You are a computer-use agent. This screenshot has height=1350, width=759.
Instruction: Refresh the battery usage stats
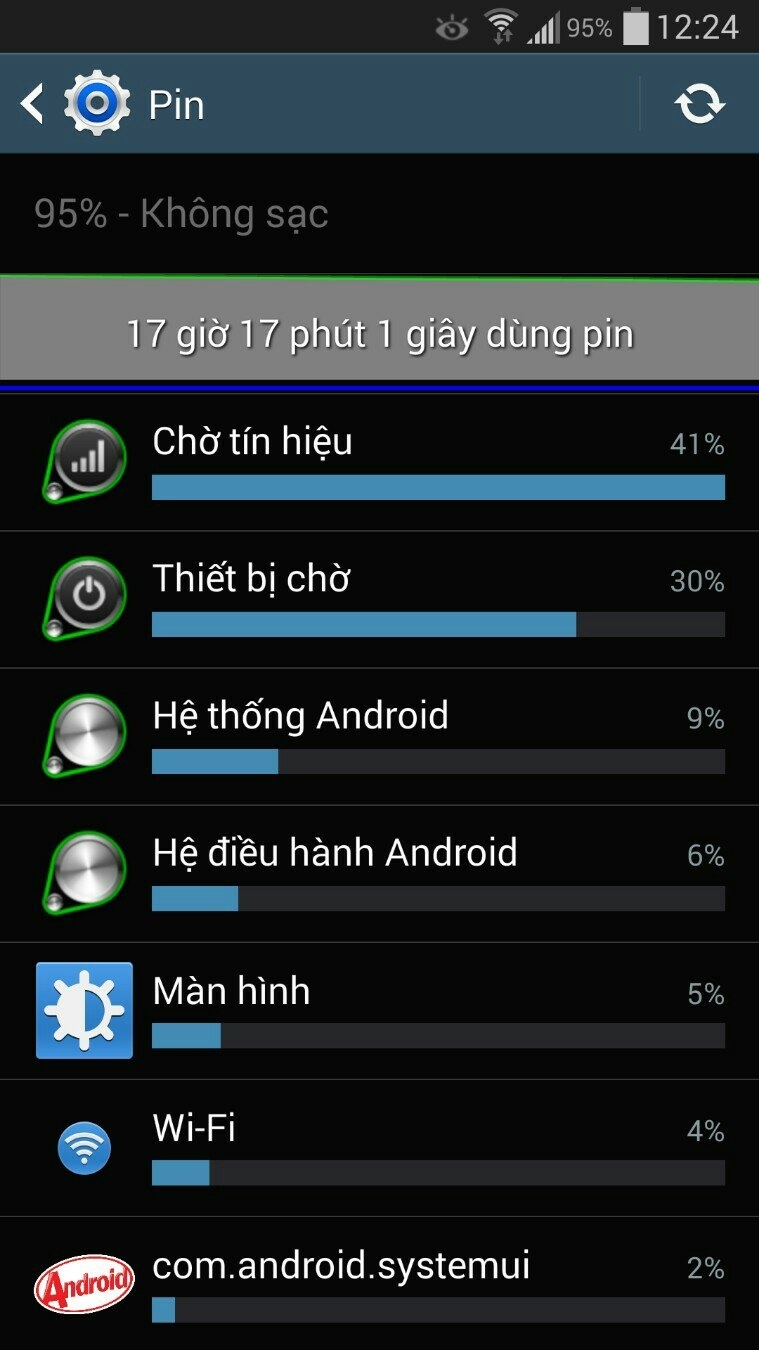click(x=699, y=104)
